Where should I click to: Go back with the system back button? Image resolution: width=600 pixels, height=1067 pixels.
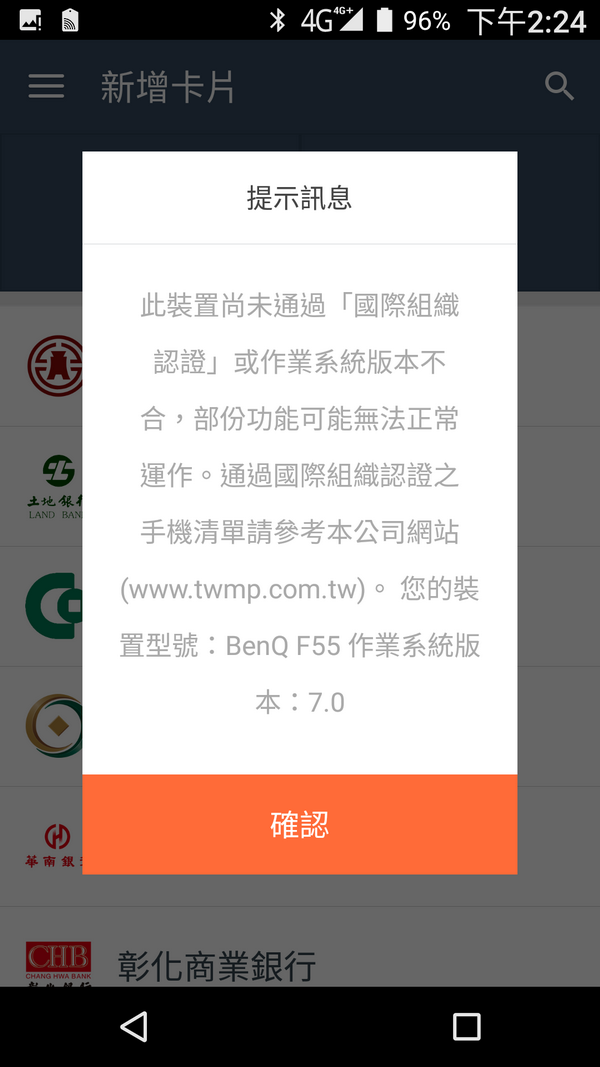click(133, 1026)
